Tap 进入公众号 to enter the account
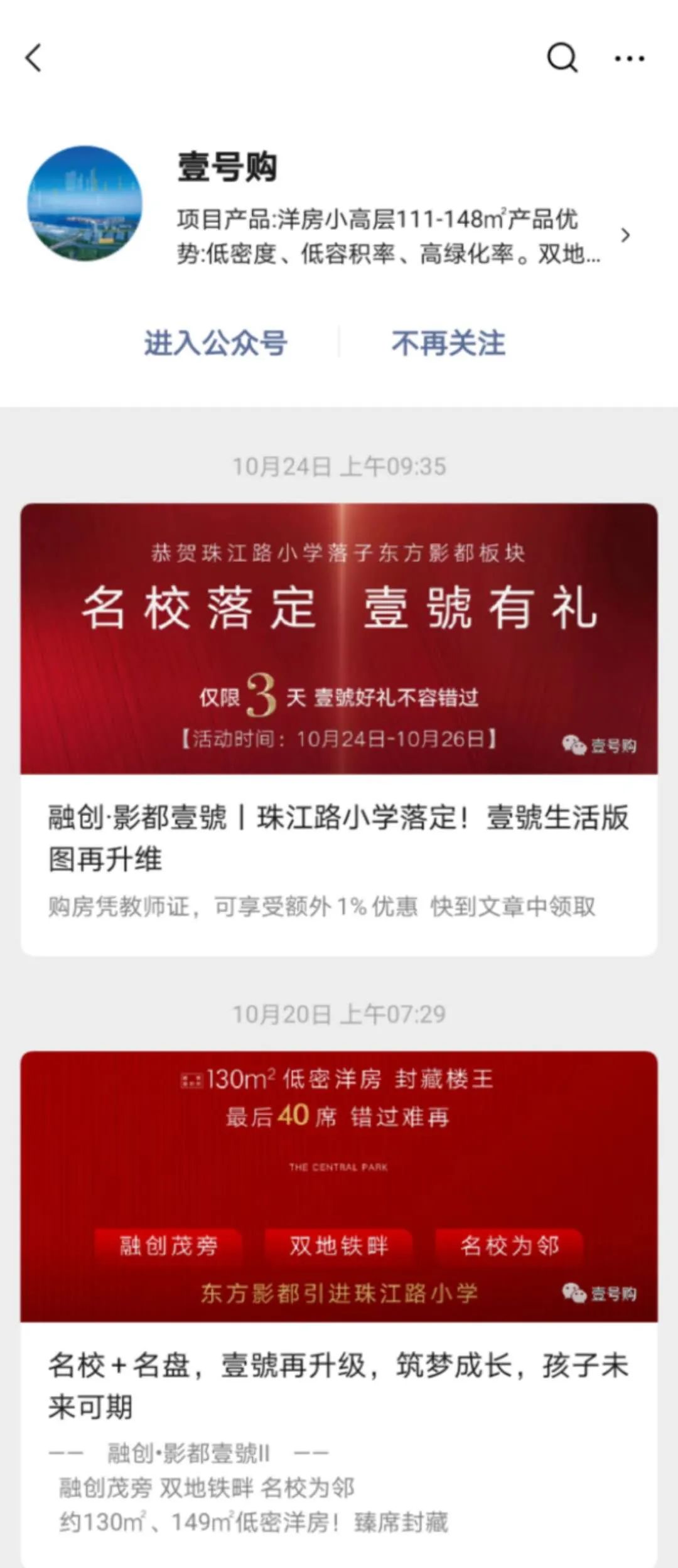Viewport: 678px width, 1568px height. pyautogui.click(x=215, y=343)
